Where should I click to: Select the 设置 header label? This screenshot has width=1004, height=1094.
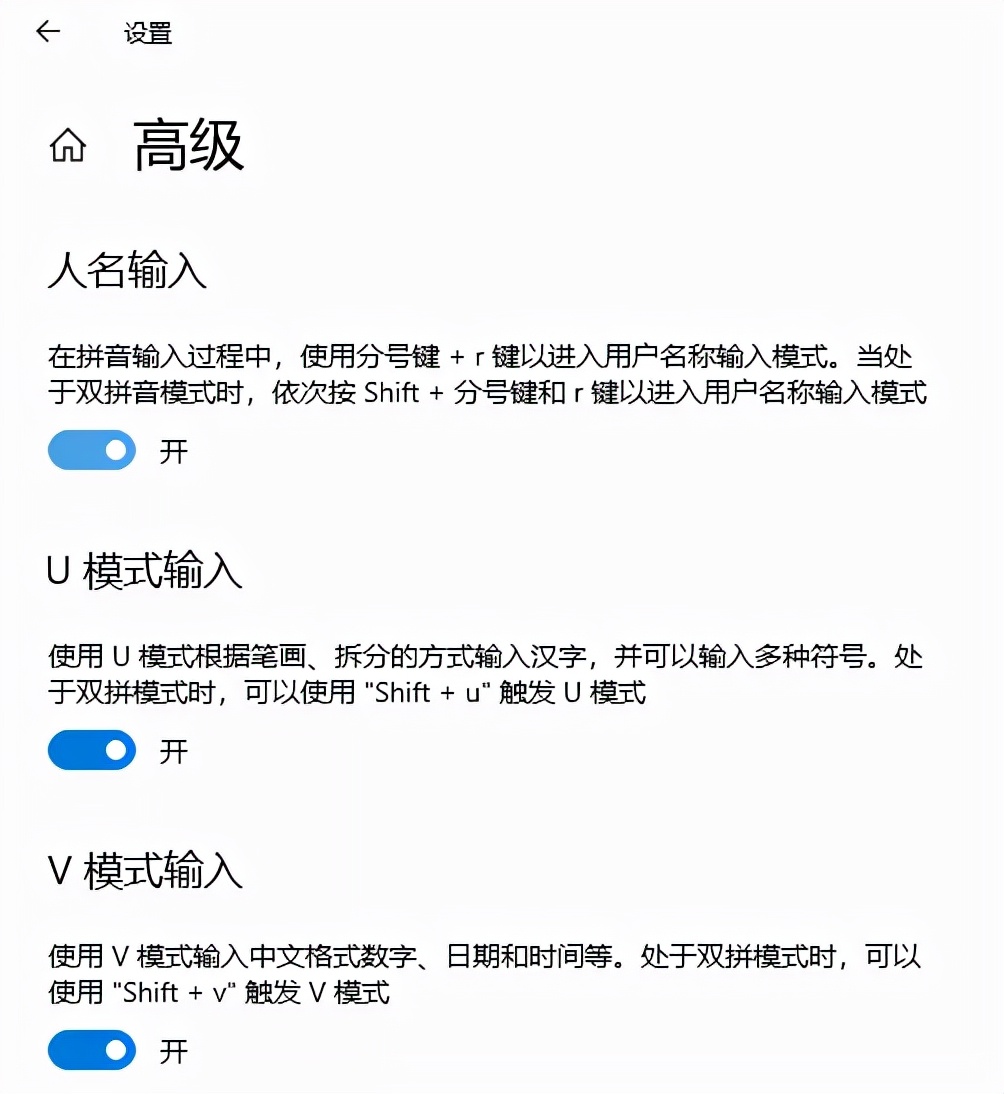coord(148,33)
